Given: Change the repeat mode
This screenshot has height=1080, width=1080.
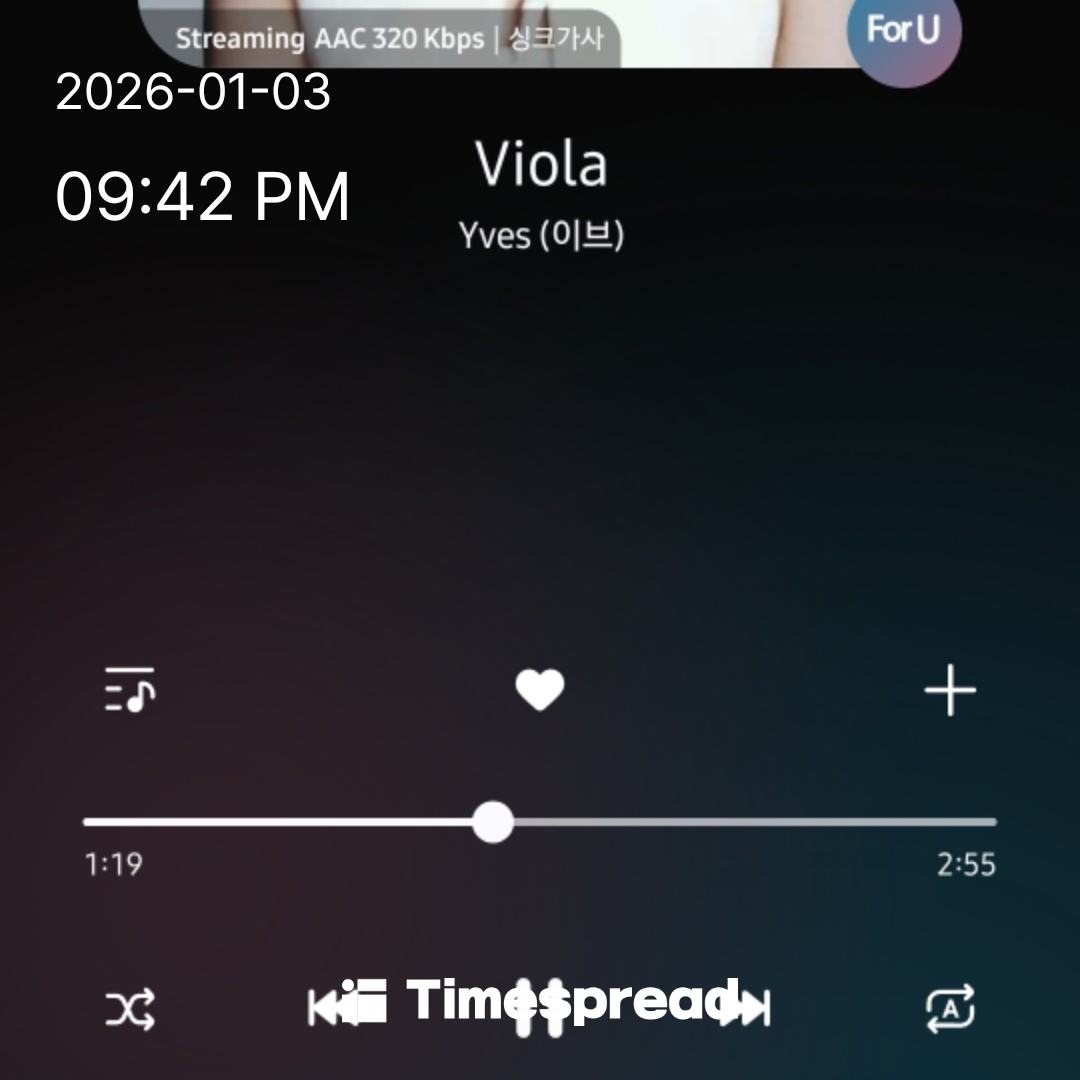Looking at the screenshot, I should click(950, 1010).
